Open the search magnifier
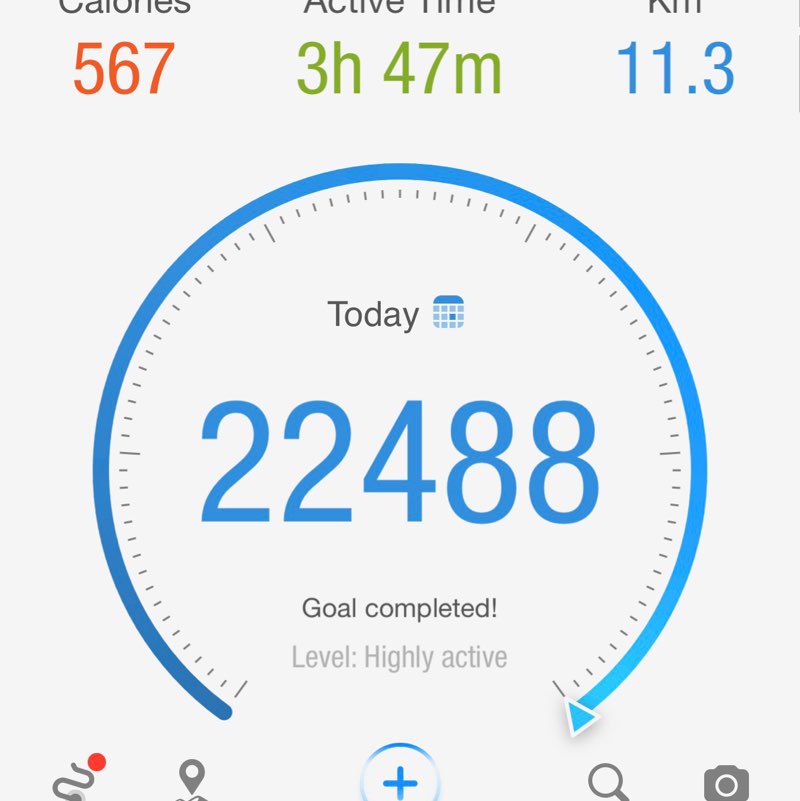Screen dimensions: 800x801 (608, 783)
